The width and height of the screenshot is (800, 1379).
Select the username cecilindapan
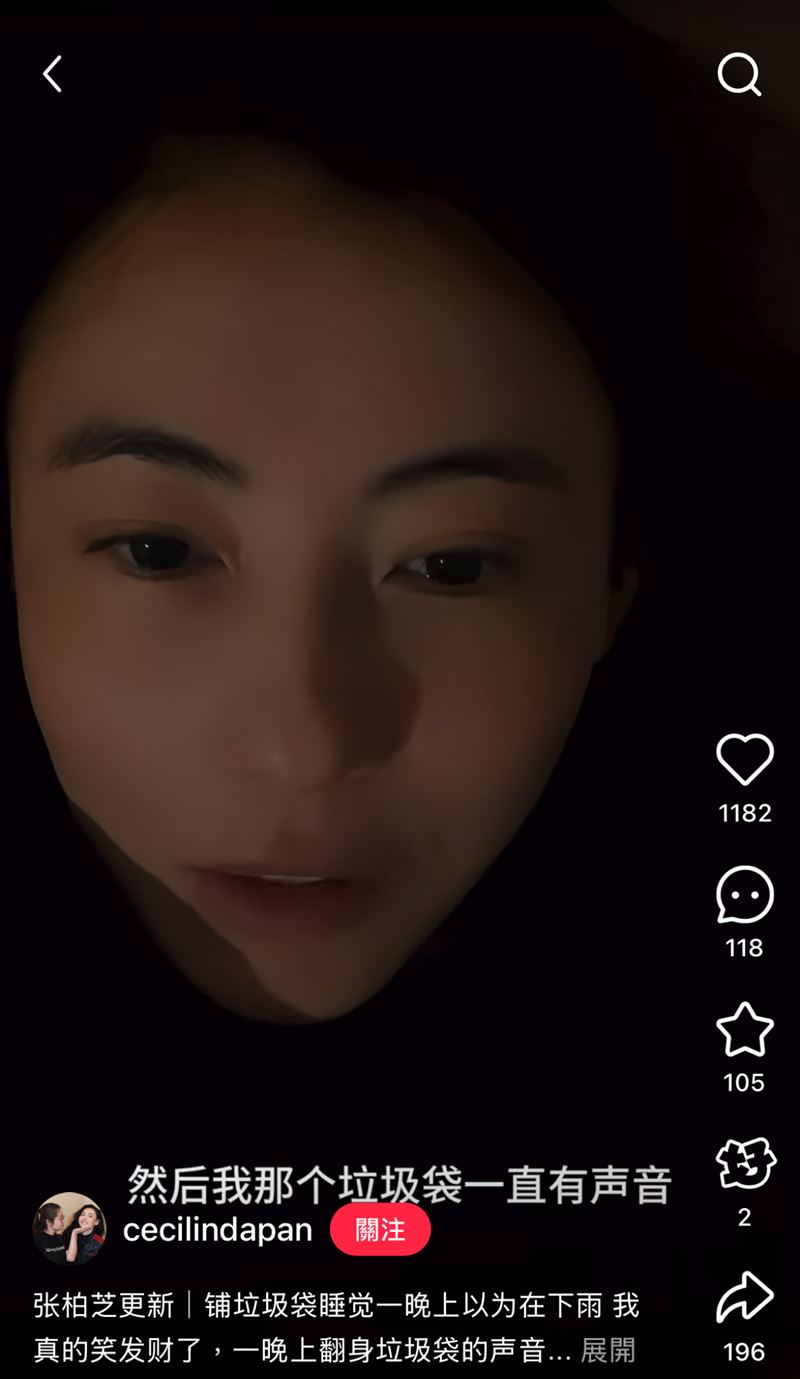click(x=218, y=1230)
